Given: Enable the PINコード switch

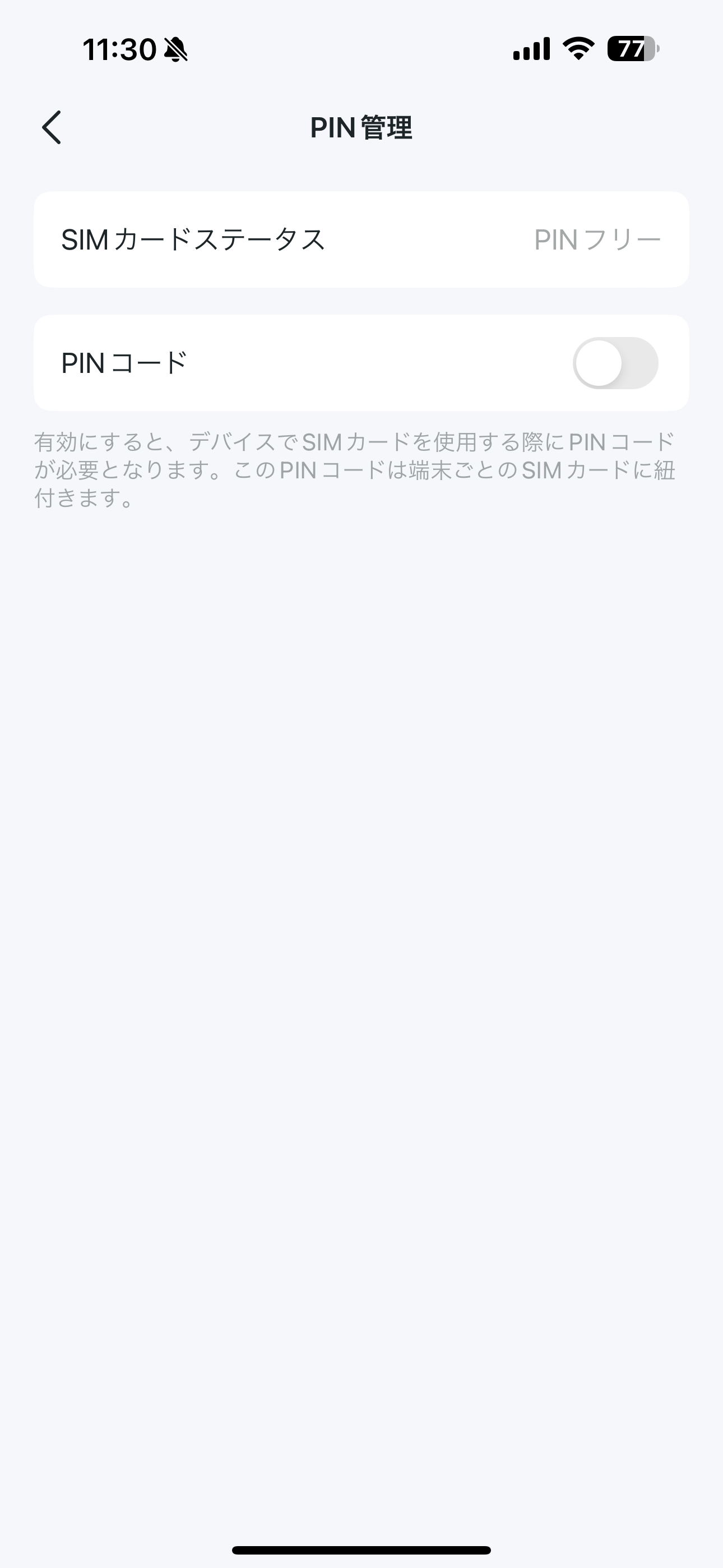Looking at the screenshot, I should [x=615, y=363].
